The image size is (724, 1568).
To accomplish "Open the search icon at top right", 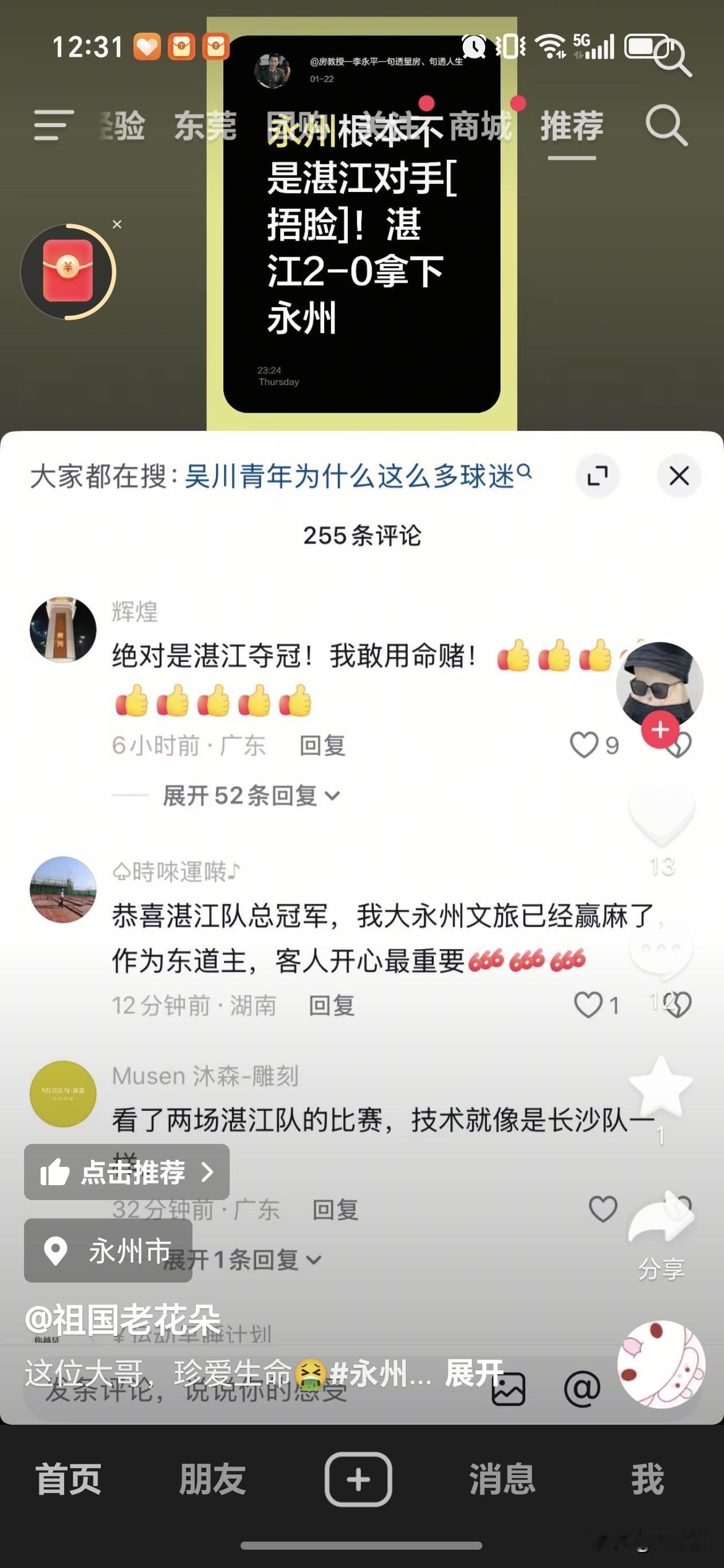I will point(668,126).
